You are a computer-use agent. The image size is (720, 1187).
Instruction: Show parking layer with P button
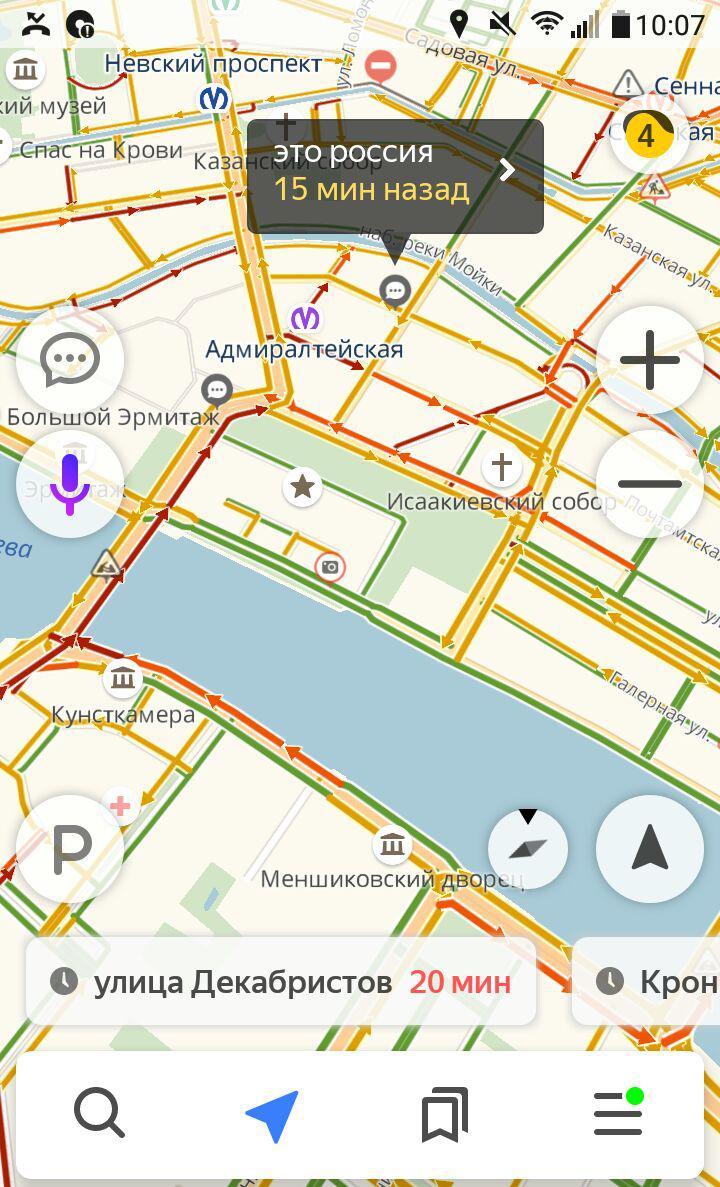(x=70, y=849)
